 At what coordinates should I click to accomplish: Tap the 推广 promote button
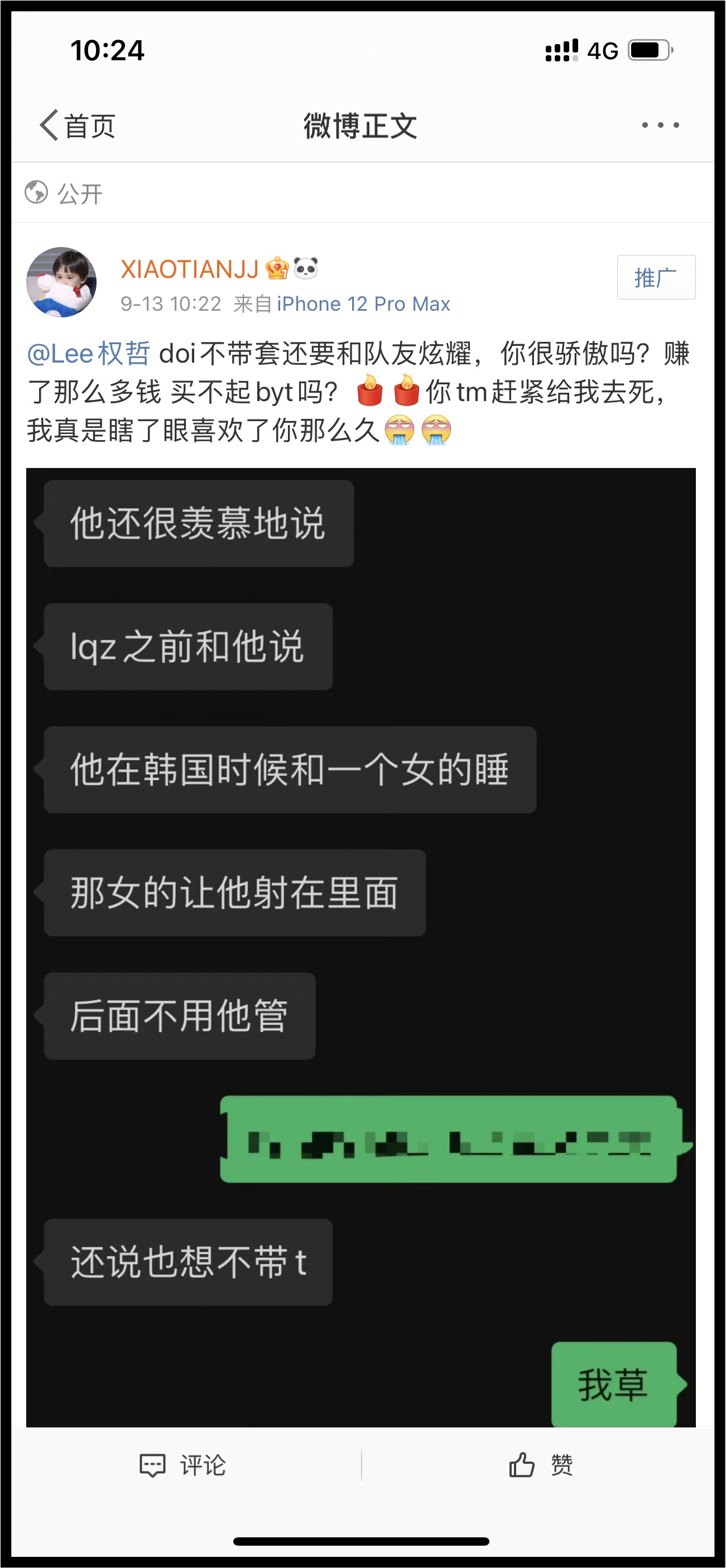click(655, 278)
